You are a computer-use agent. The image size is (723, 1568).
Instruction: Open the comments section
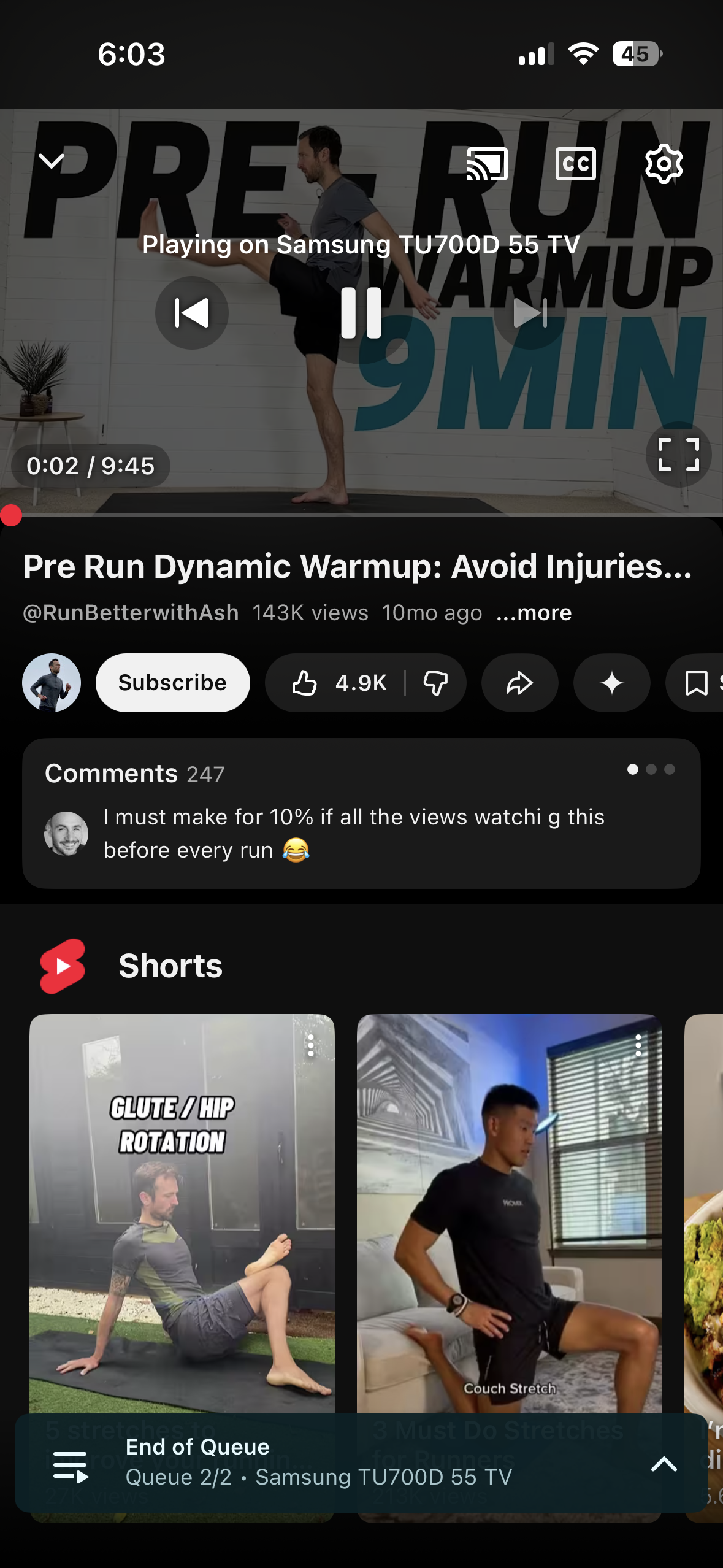pos(361,813)
